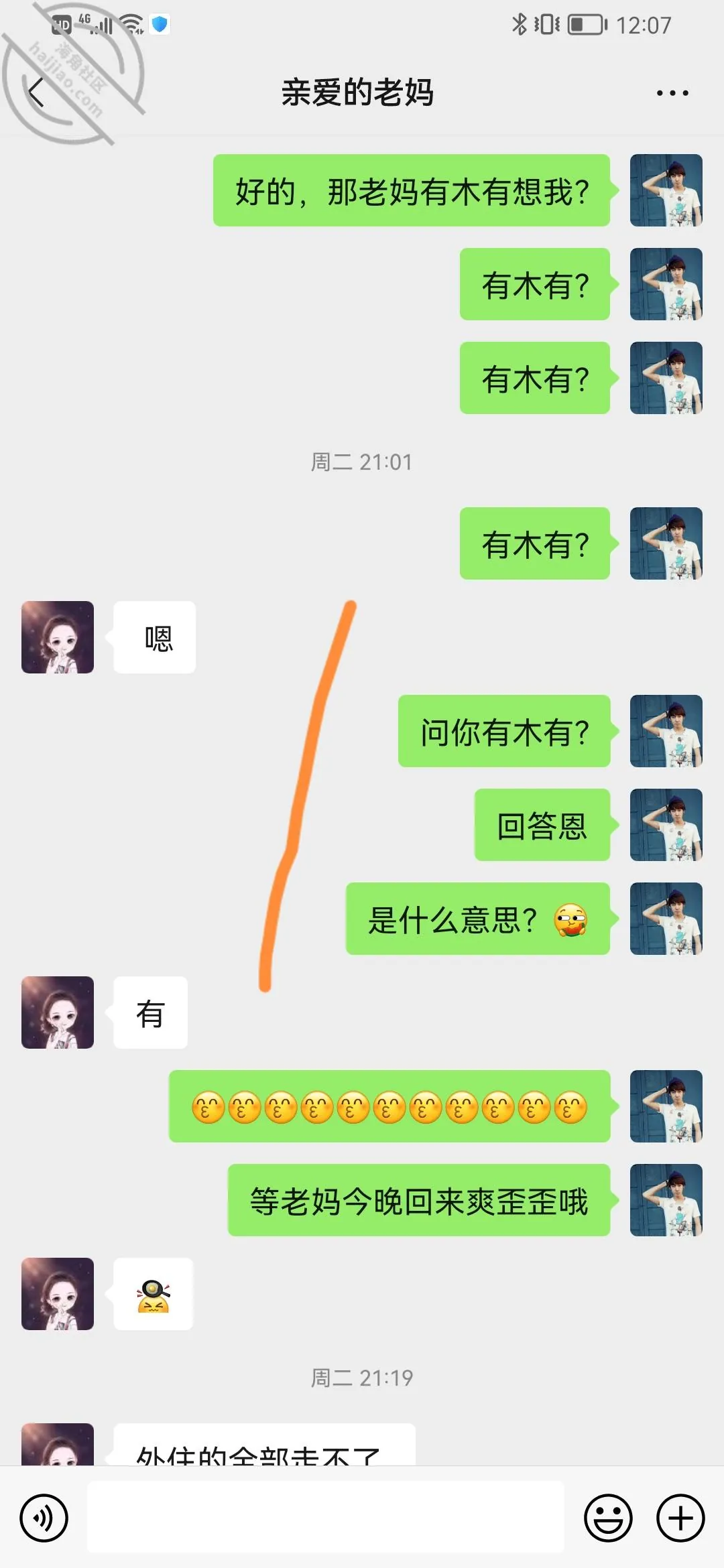
Task: Switch to voice message input
Action: tap(44, 1518)
